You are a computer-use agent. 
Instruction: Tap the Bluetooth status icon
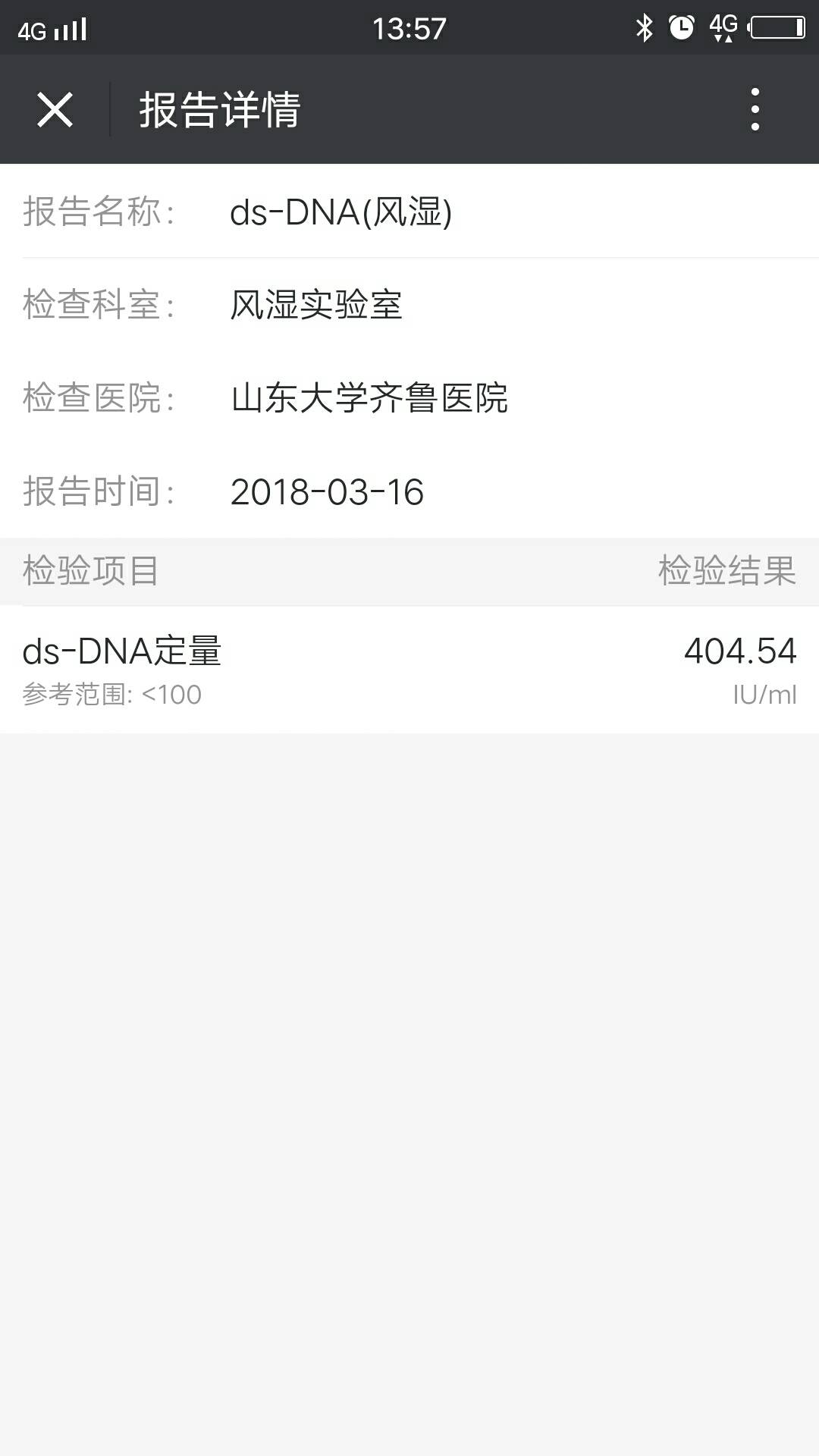click(645, 27)
